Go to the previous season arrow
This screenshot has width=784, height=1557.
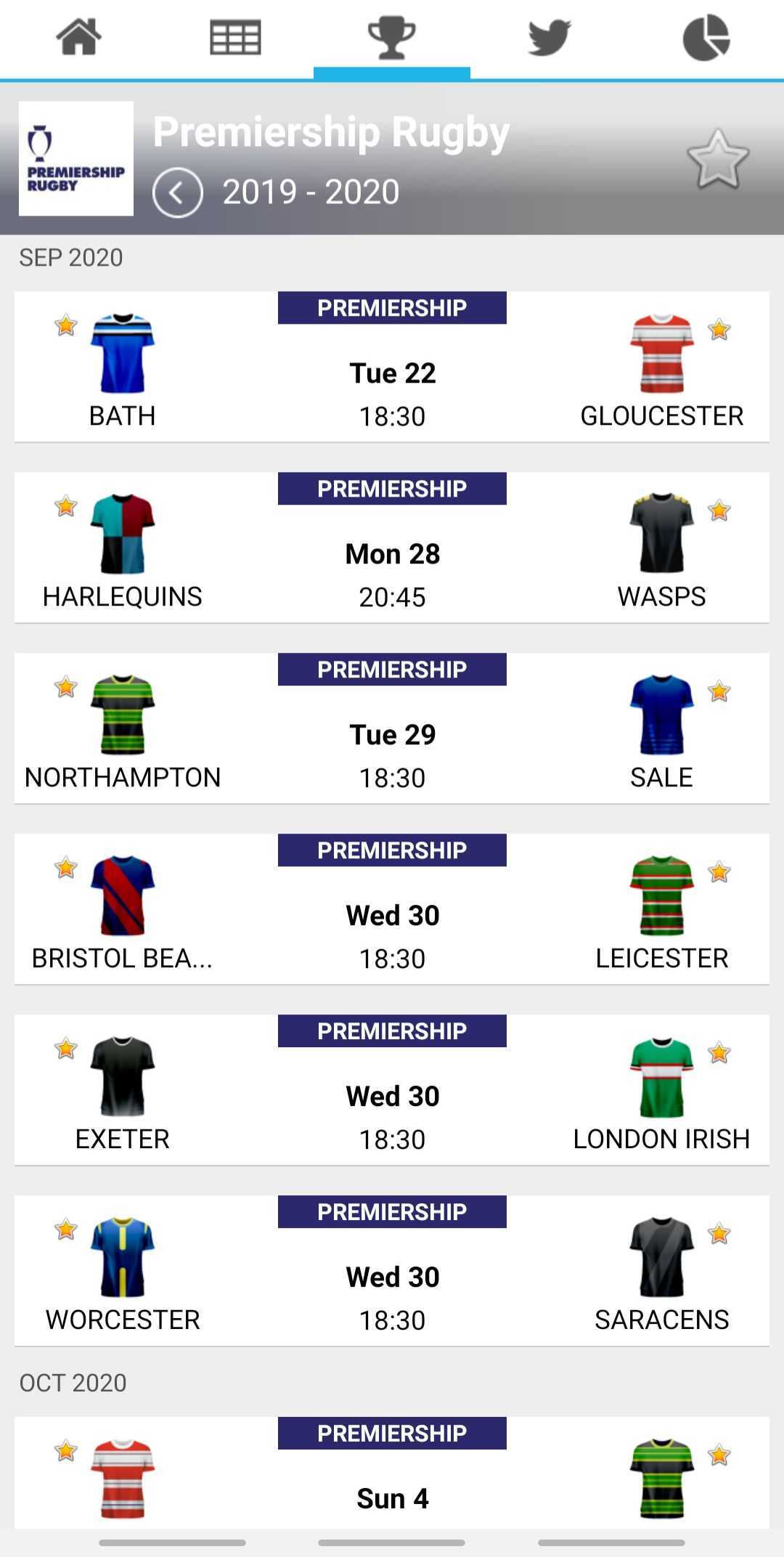pyautogui.click(x=177, y=192)
